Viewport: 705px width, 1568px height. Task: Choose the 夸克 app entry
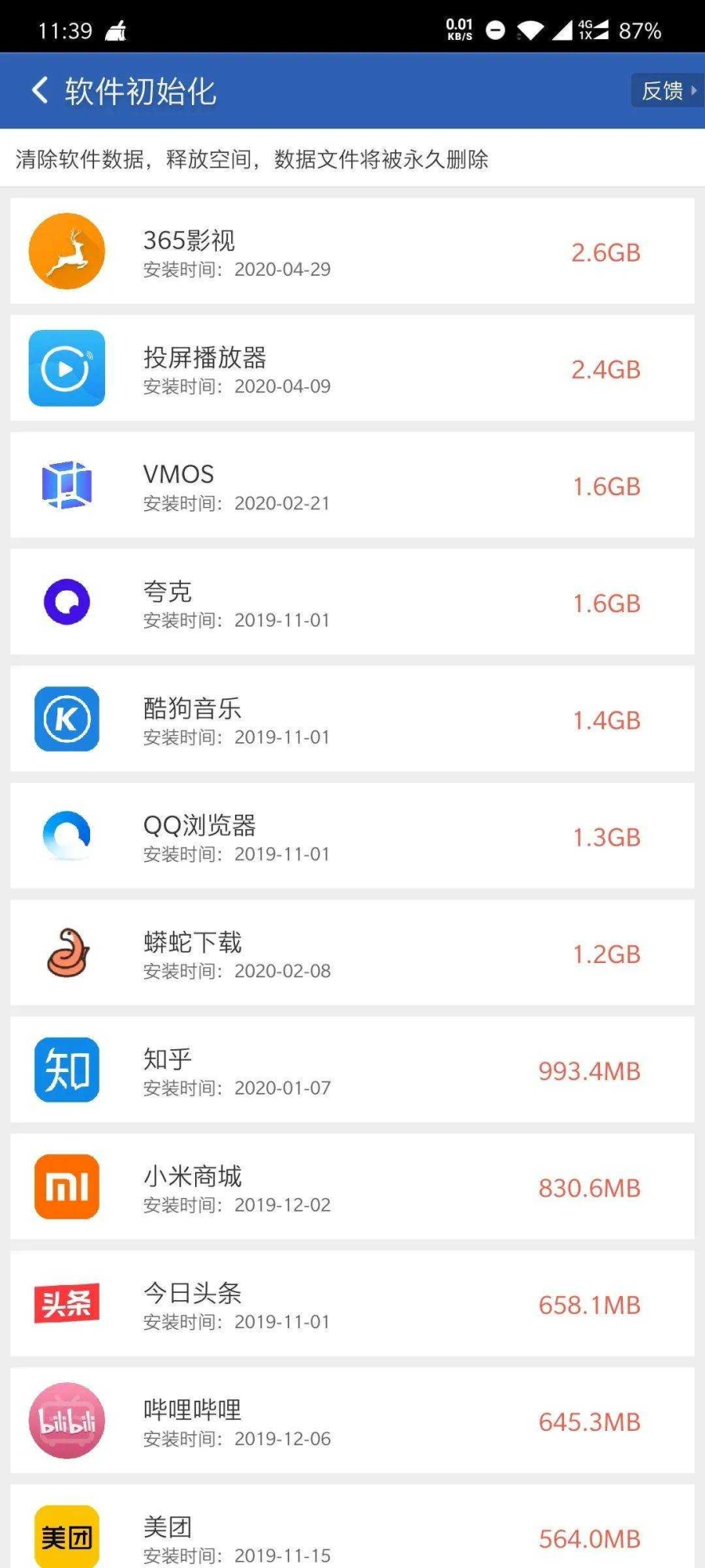pyautogui.click(x=352, y=603)
